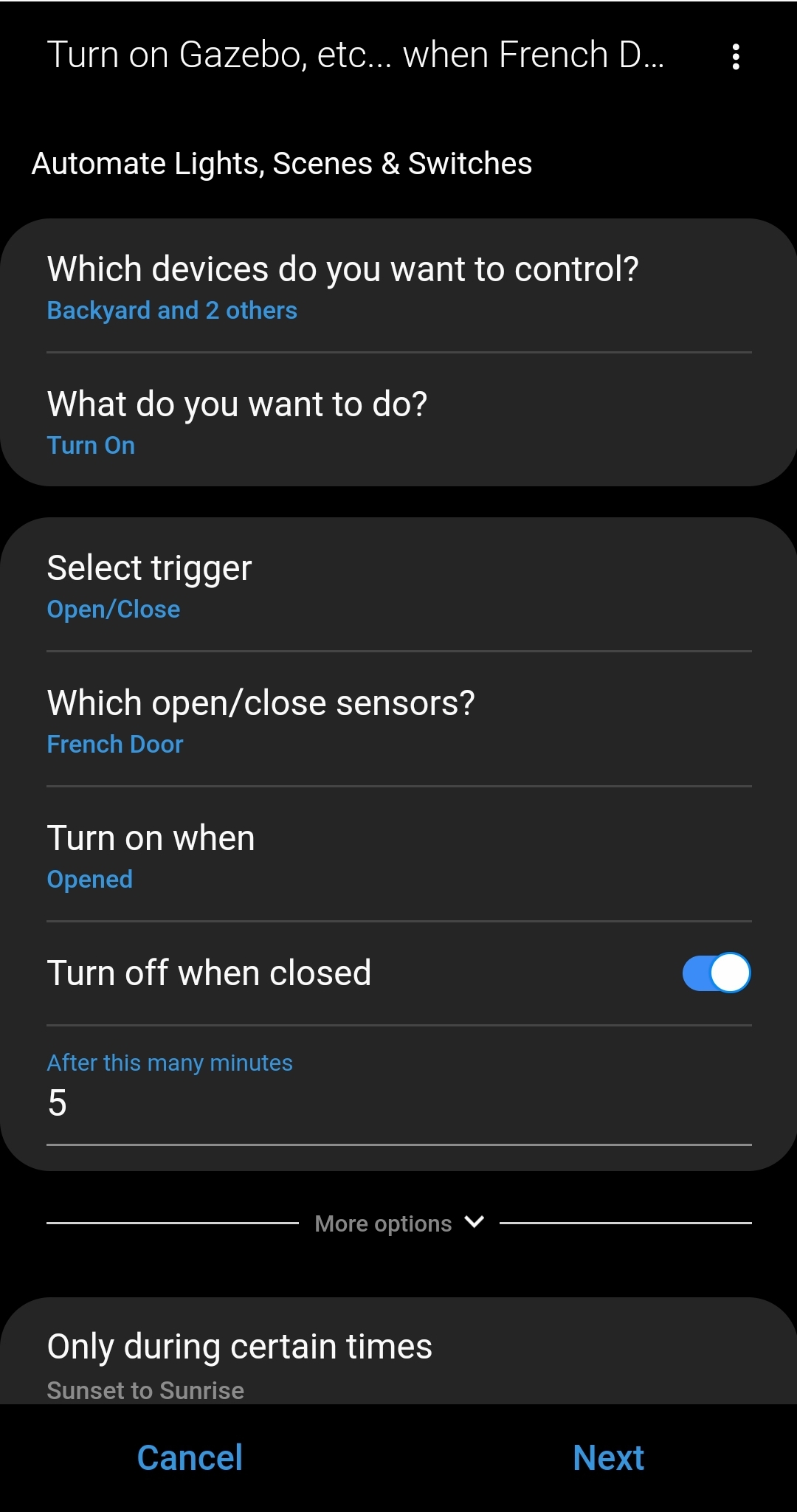The height and width of the screenshot is (1512, 797).
Task: Expand More options
Action: (x=398, y=1223)
